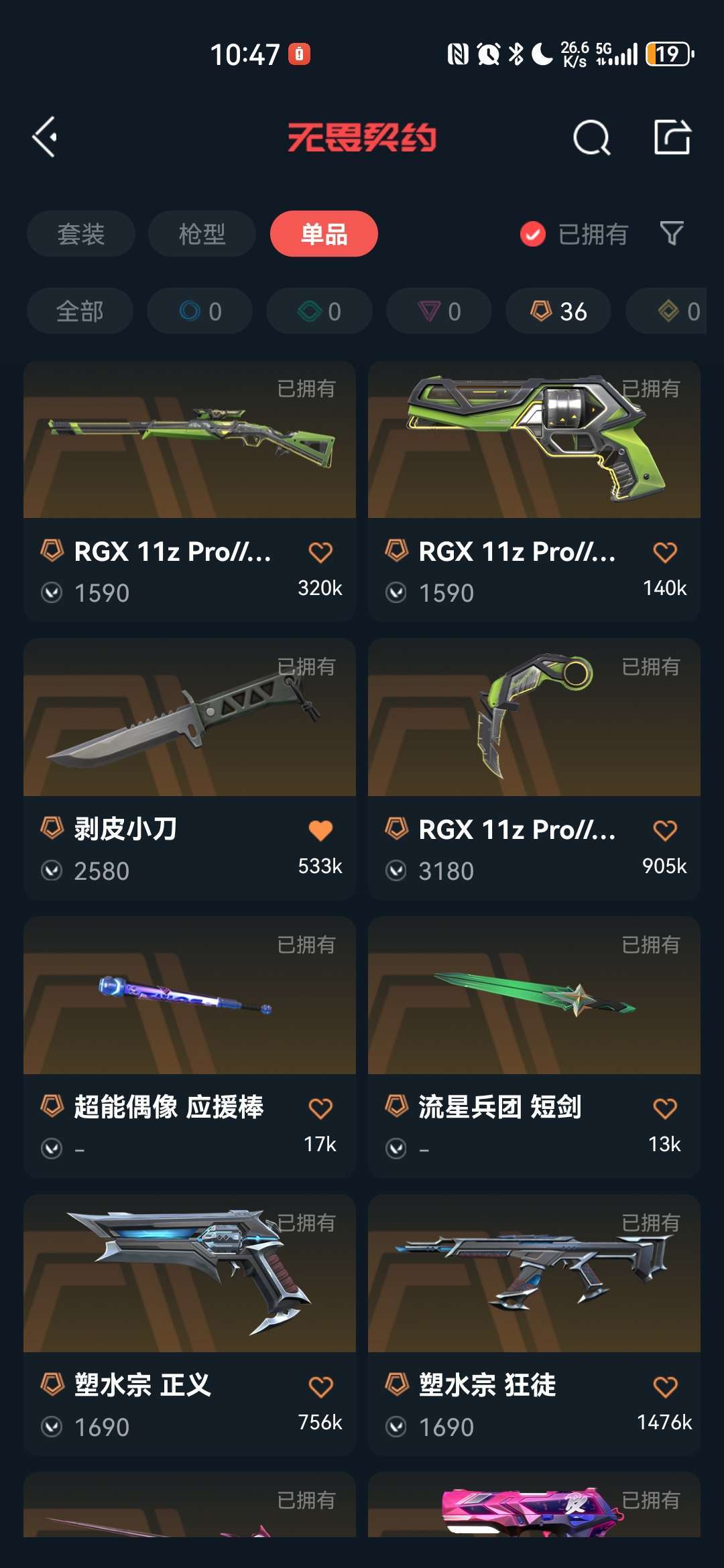Open the RGX 11z Pro item priced 3180
The height and width of the screenshot is (1568, 724).
[534, 769]
